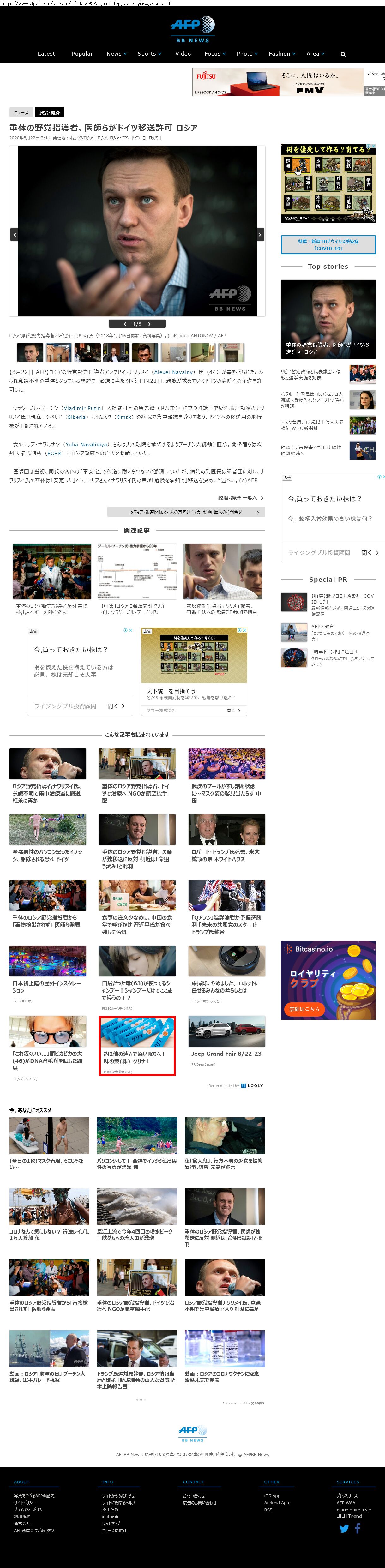The image size is (385, 1568).
Task: Expand the Sports dropdown menu
Action: tap(149, 54)
